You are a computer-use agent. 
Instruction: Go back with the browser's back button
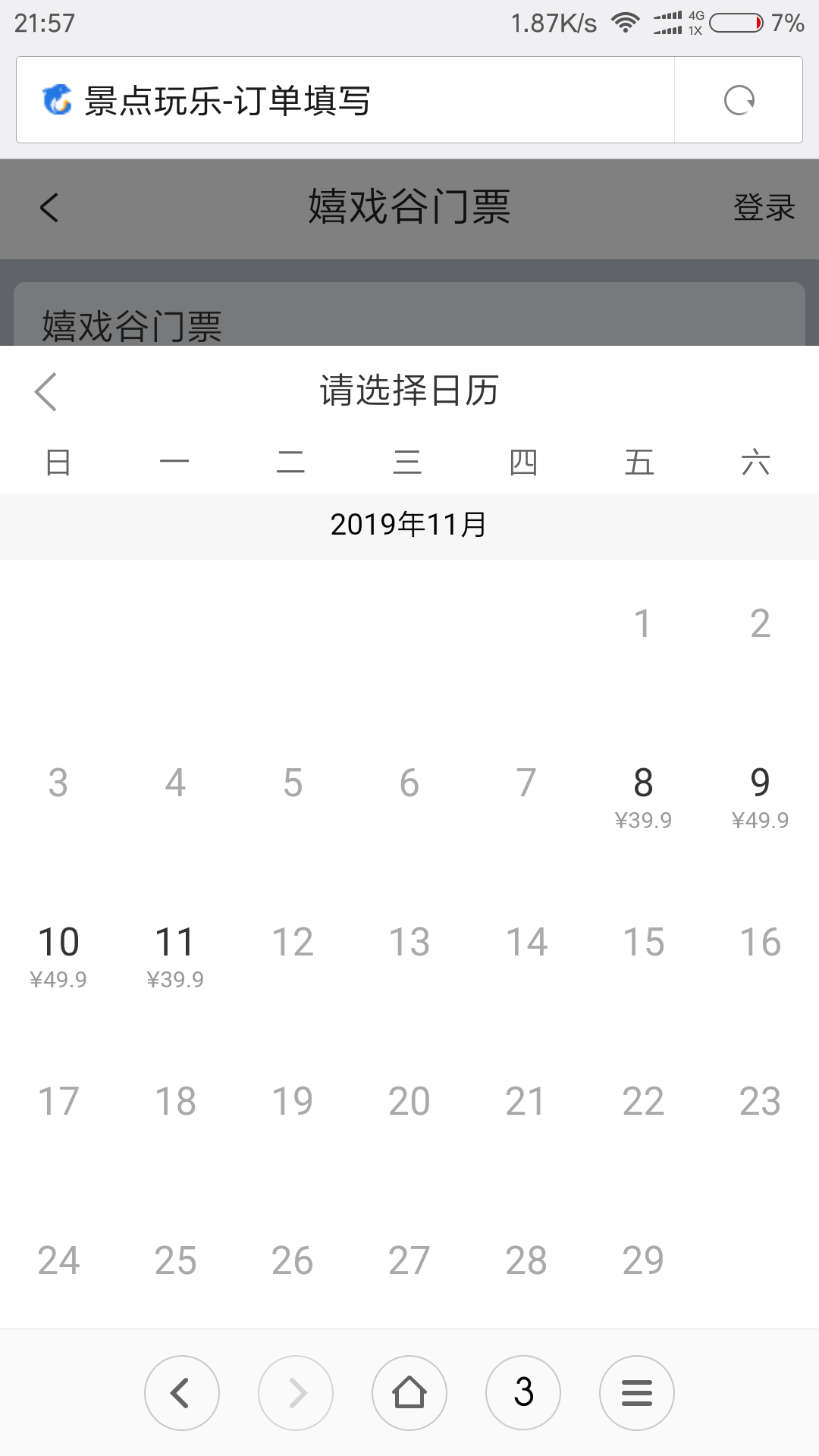(x=182, y=1393)
